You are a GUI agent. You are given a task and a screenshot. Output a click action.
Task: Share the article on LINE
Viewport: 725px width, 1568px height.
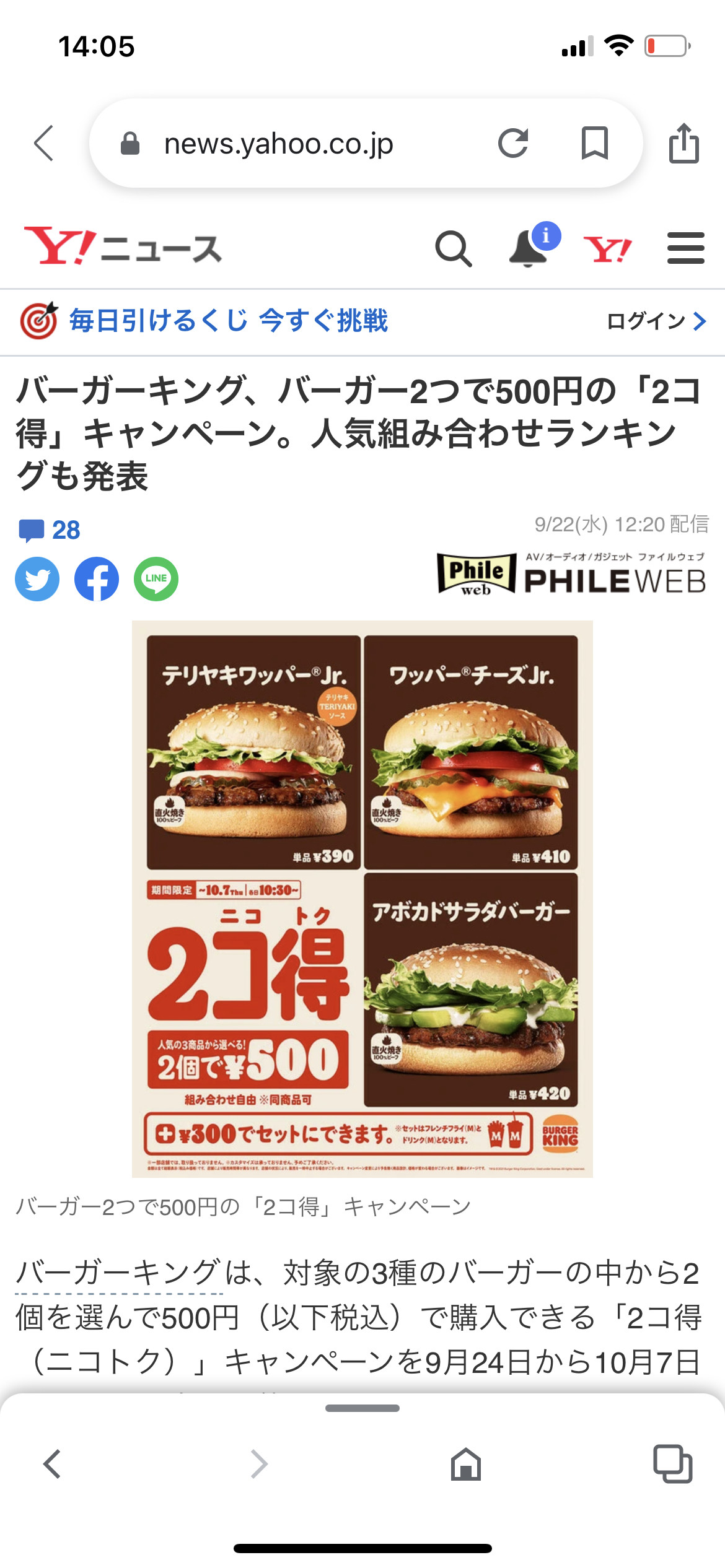156,579
